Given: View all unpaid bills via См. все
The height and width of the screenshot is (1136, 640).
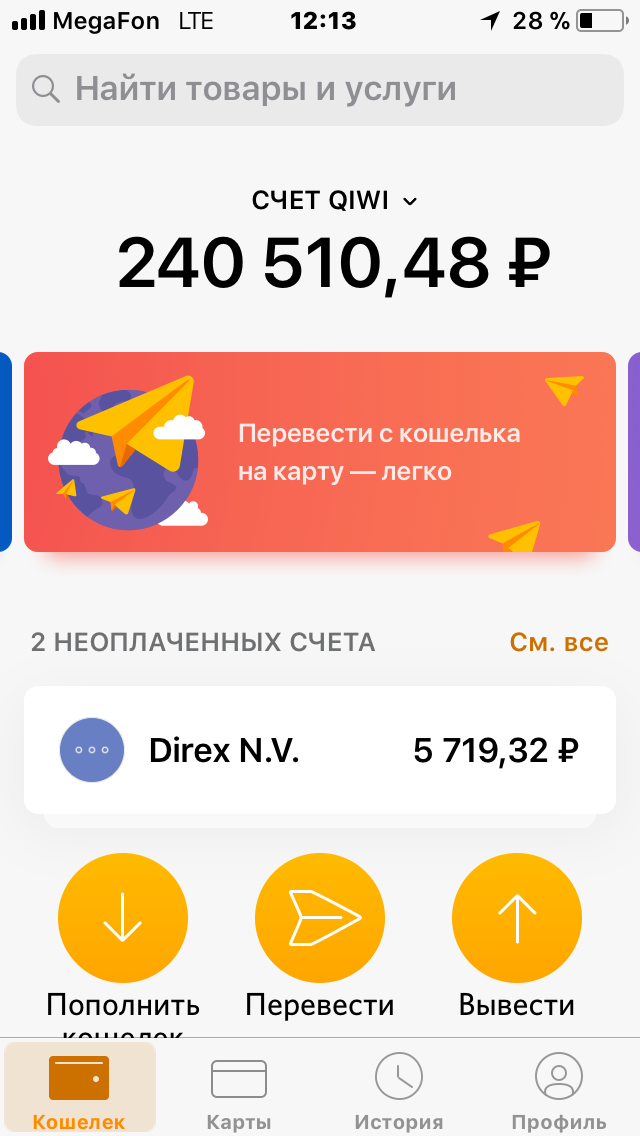Looking at the screenshot, I should pos(559,642).
